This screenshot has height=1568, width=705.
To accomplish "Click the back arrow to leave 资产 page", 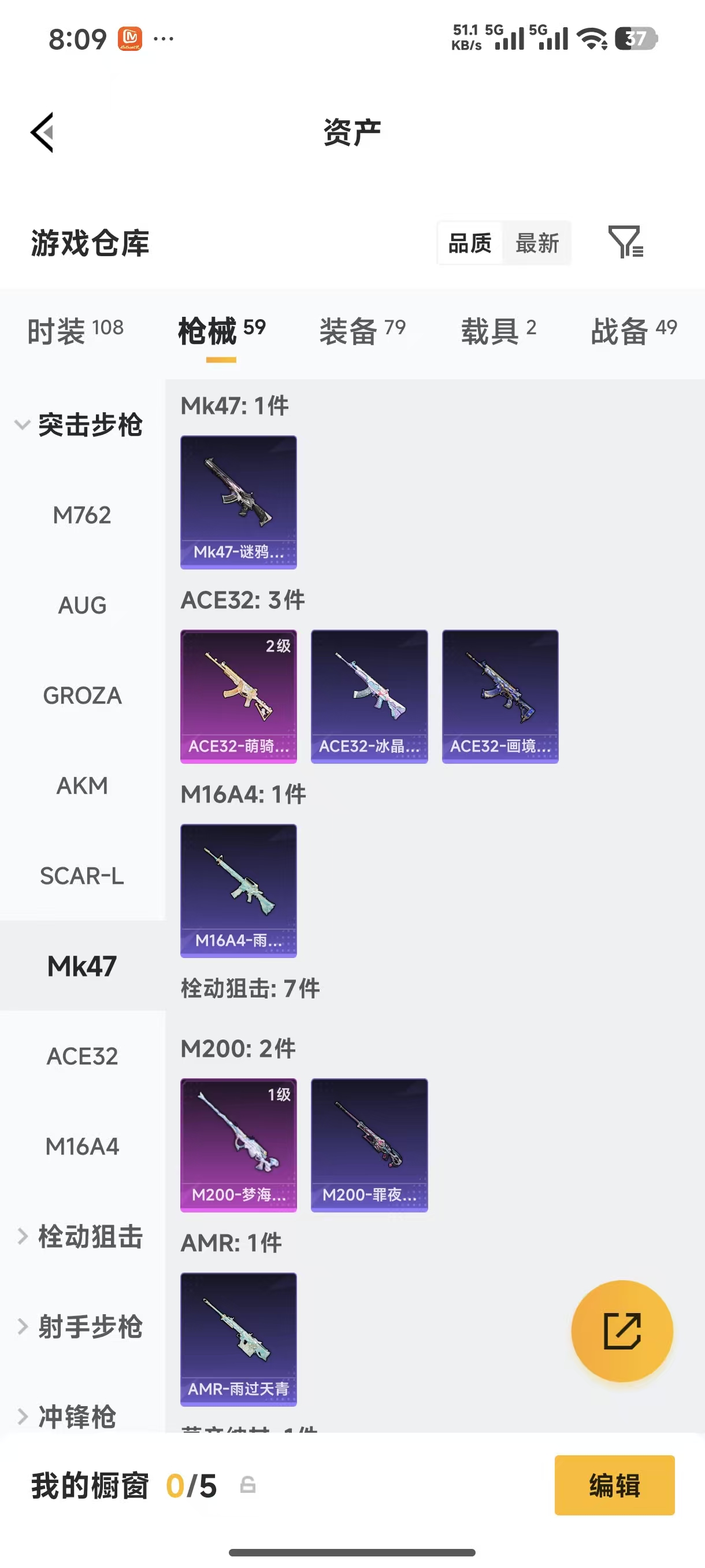I will (x=43, y=133).
